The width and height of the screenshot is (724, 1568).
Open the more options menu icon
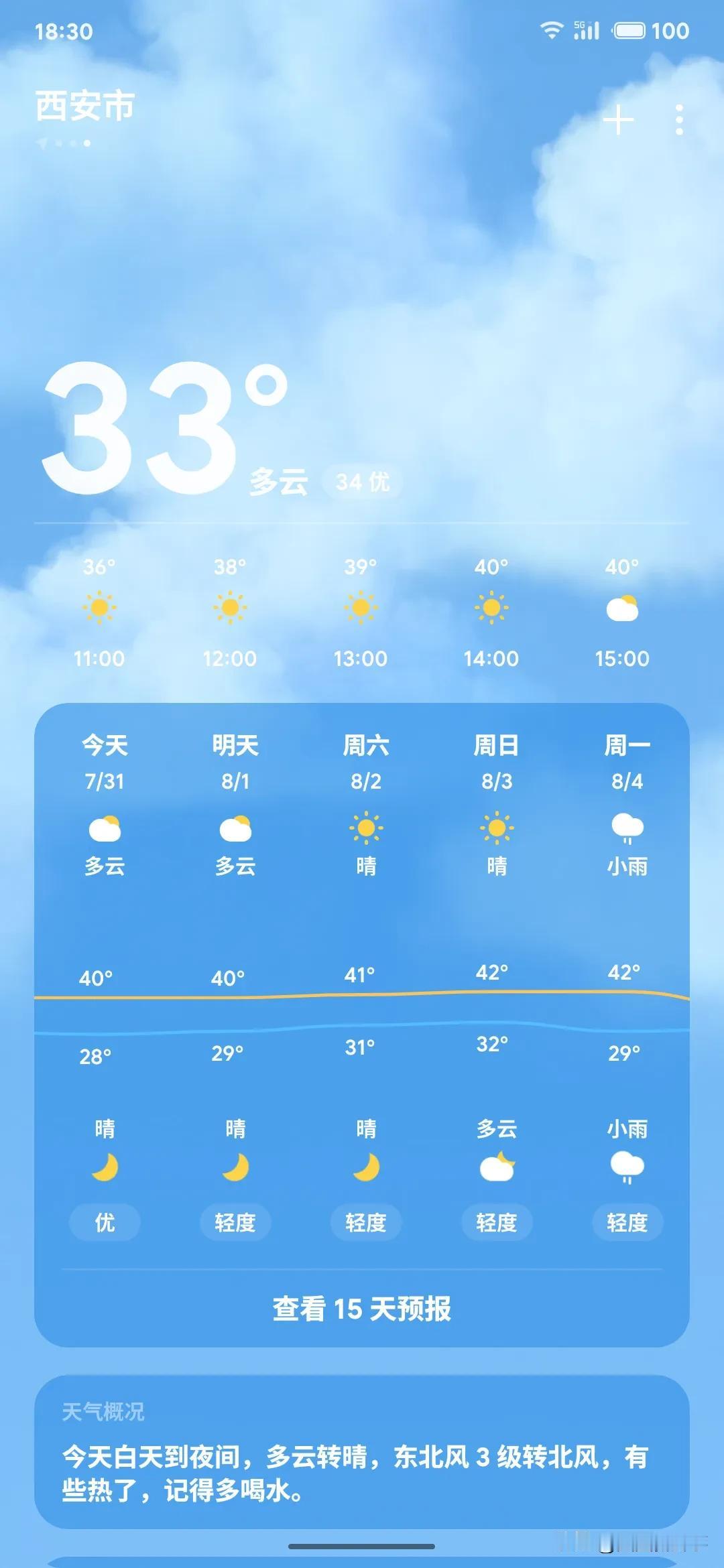[x=678, y=119]
